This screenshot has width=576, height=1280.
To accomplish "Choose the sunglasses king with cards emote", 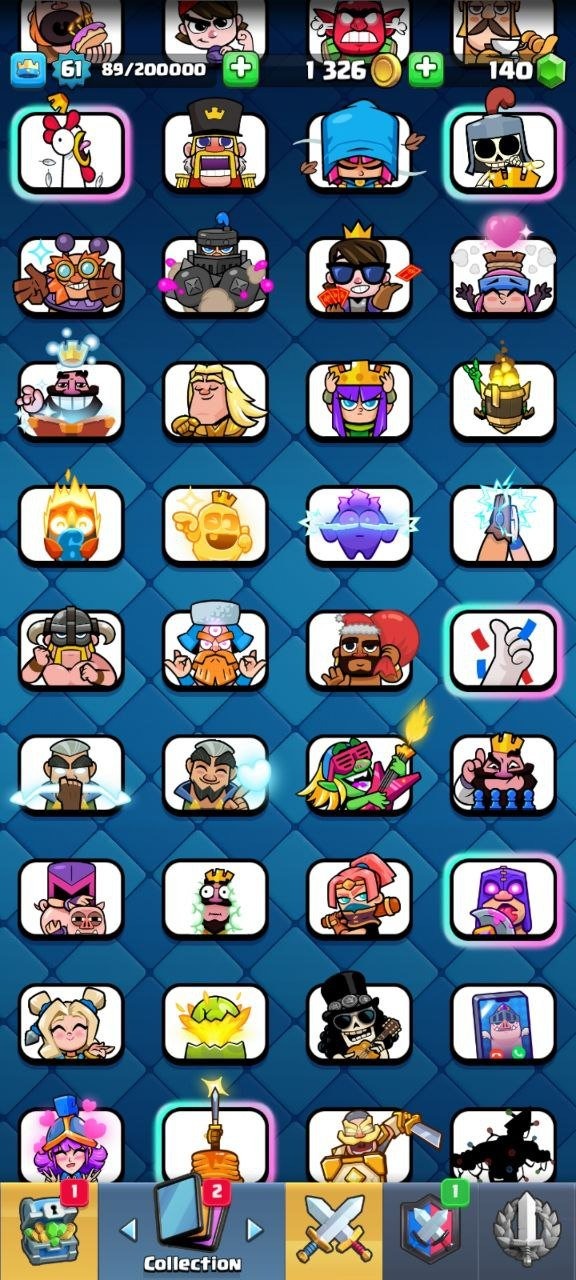I will (359, 275).
